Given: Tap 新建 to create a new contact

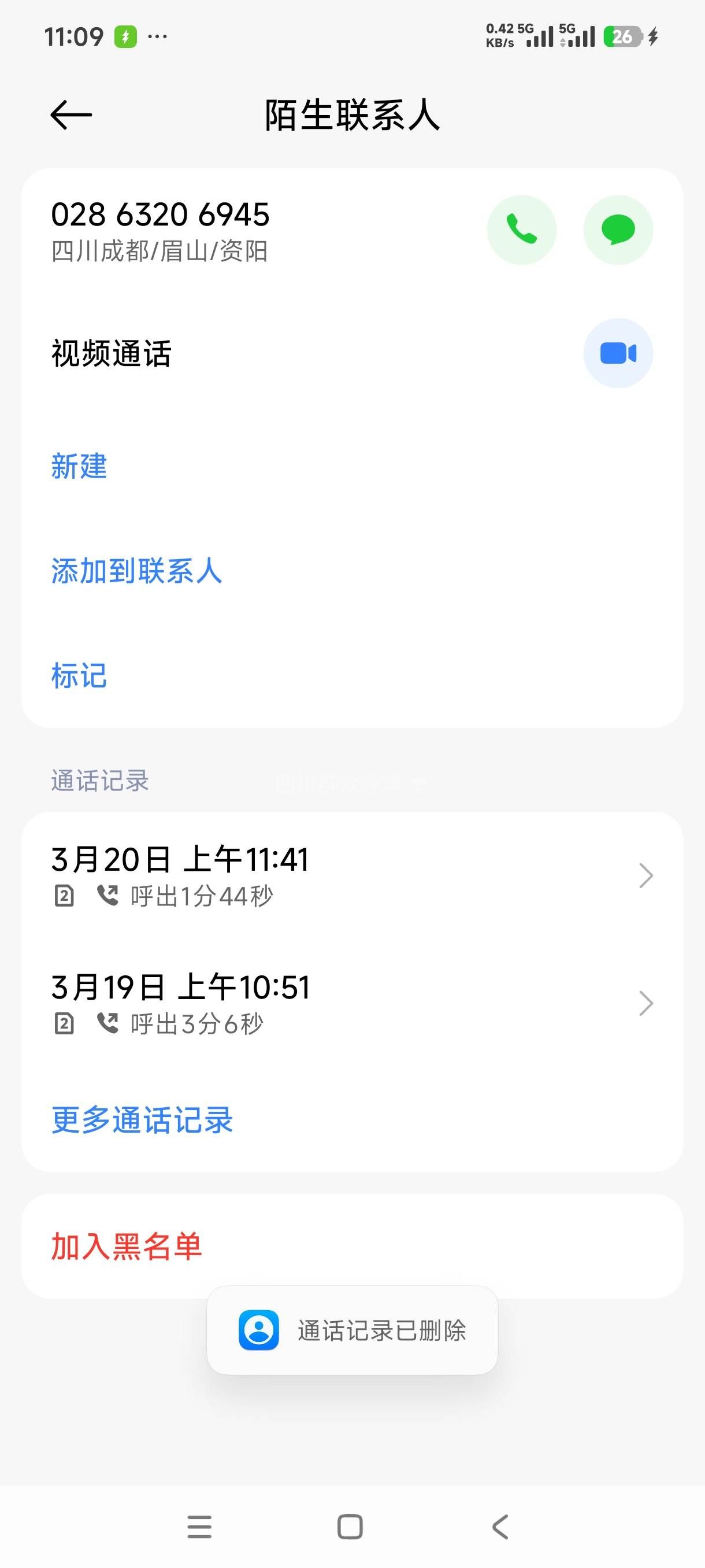Looking at the screenshot, I should tap(79, 466).
